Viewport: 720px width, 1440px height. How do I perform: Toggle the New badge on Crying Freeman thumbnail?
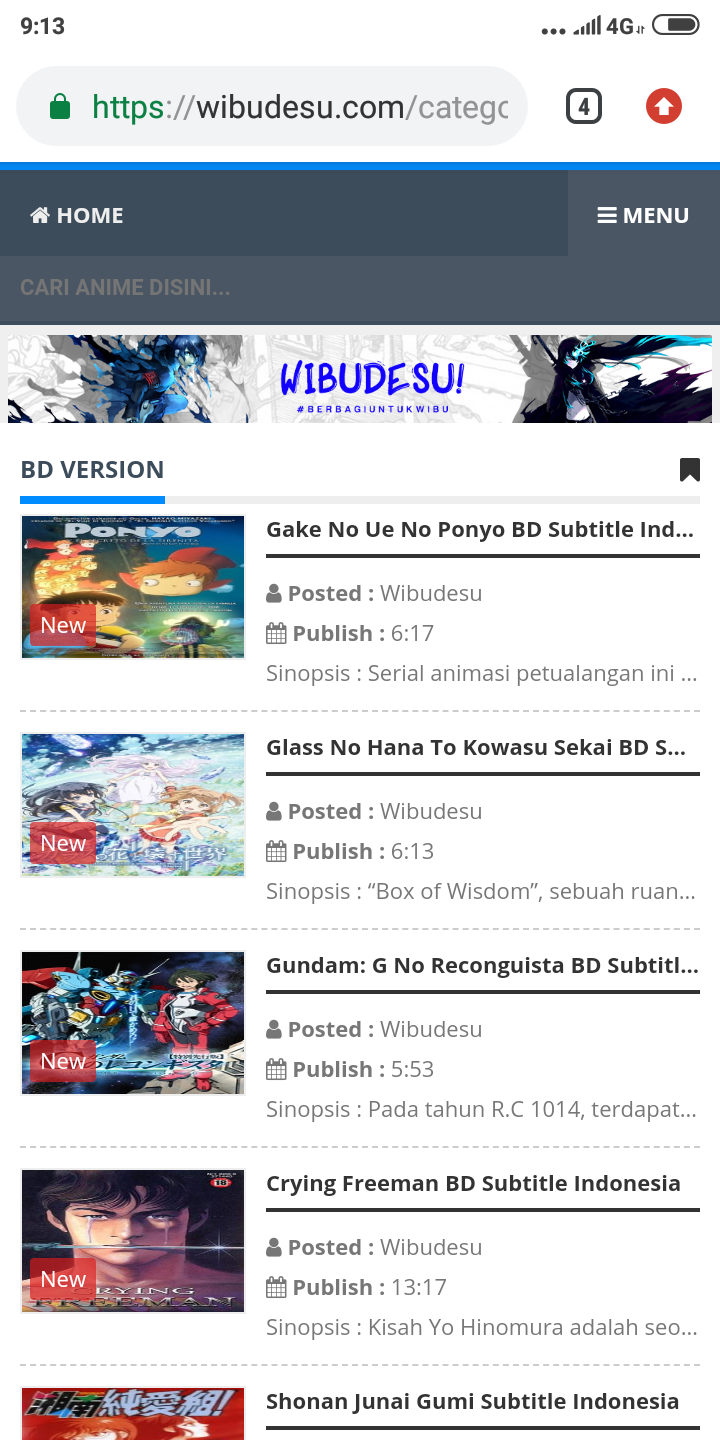click(63, 1279)
